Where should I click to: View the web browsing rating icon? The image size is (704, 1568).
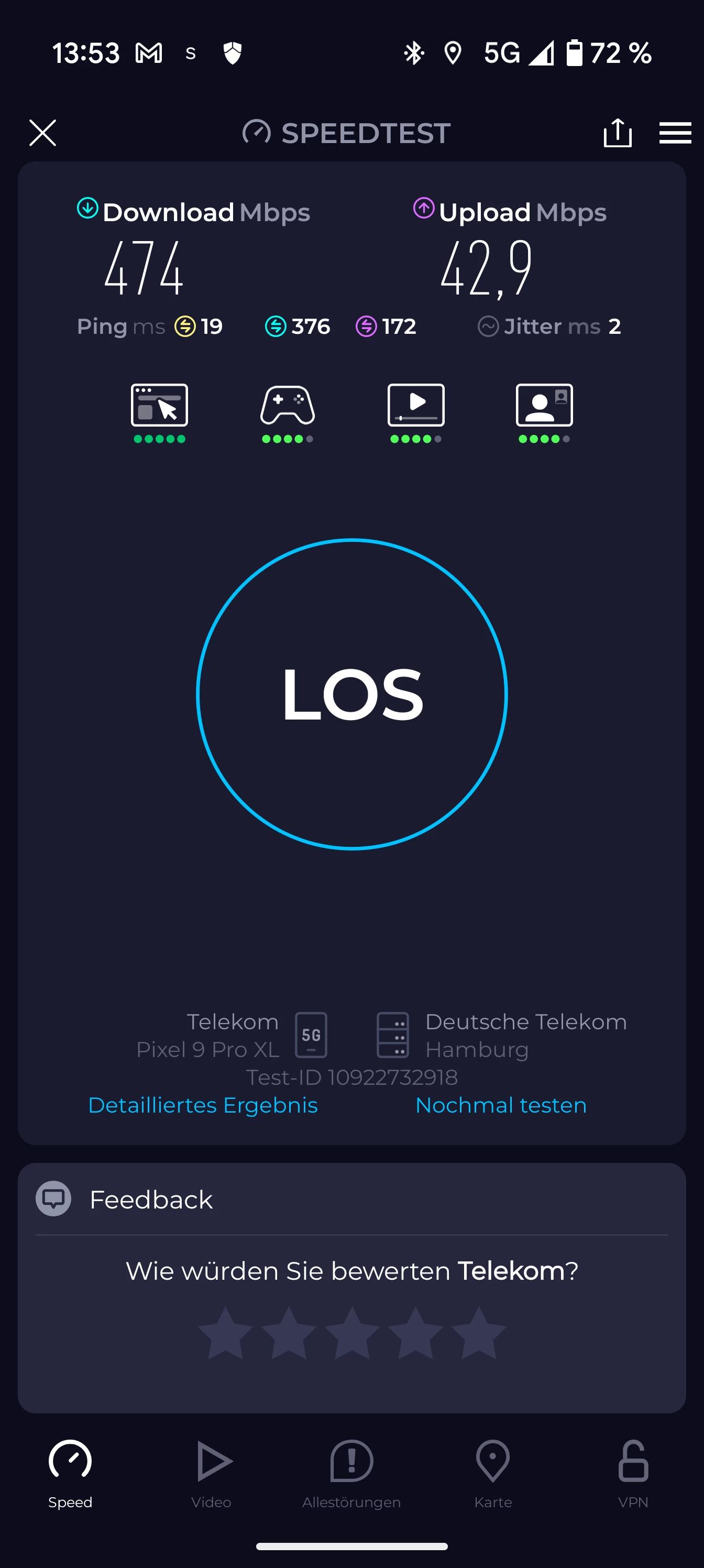(x=159, y=406)
